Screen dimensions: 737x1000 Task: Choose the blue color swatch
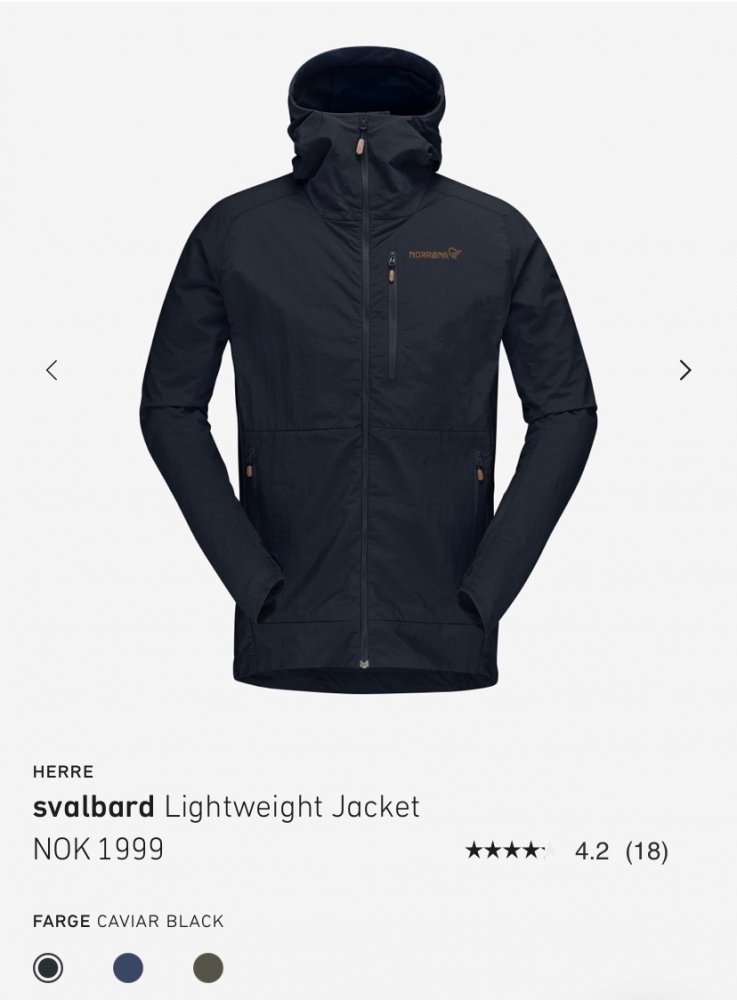128,968
